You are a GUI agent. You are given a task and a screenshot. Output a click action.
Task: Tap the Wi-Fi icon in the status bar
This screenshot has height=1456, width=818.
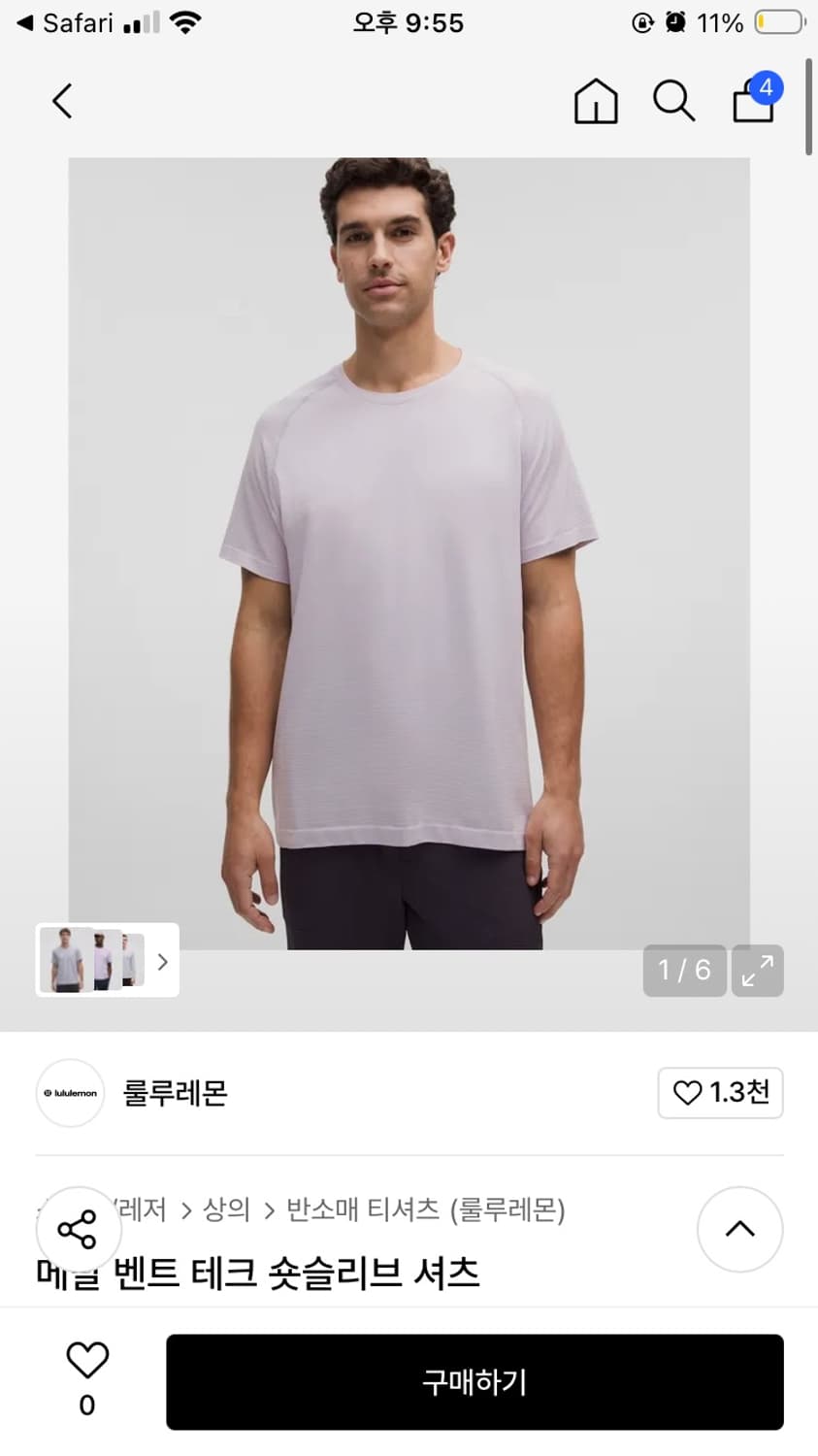point(181,21)
